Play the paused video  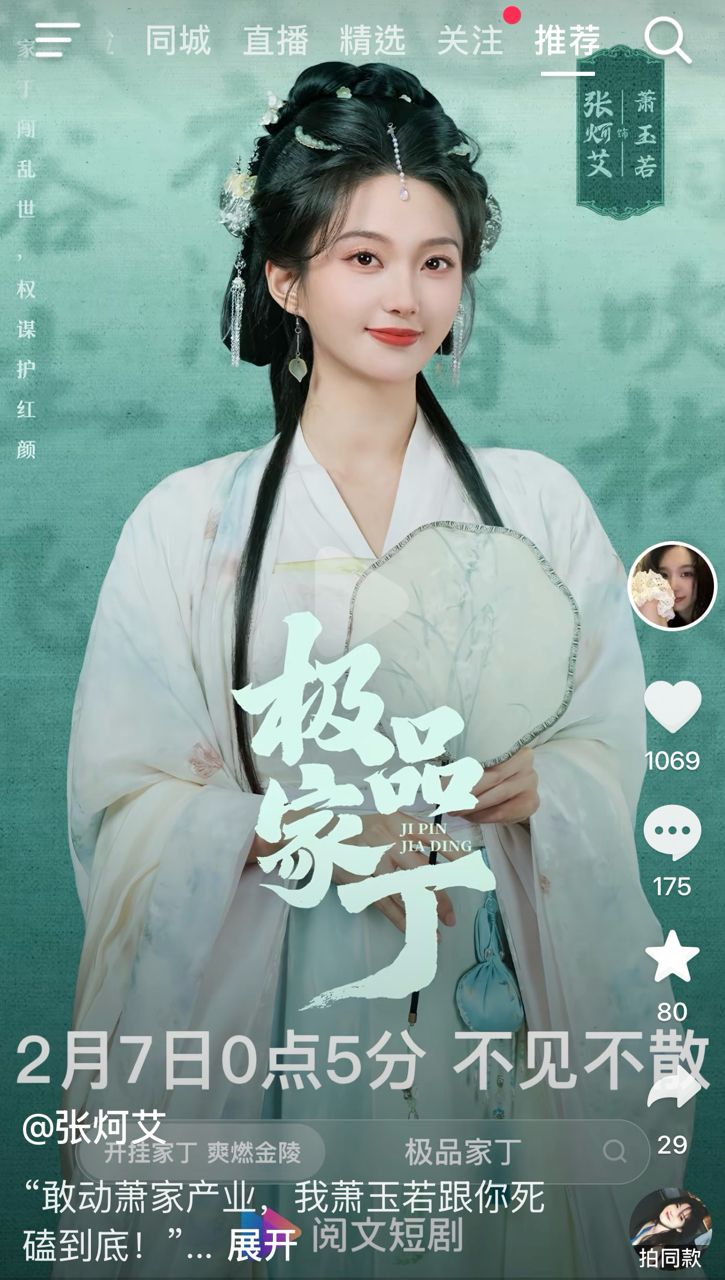click(x=362, y=600)
